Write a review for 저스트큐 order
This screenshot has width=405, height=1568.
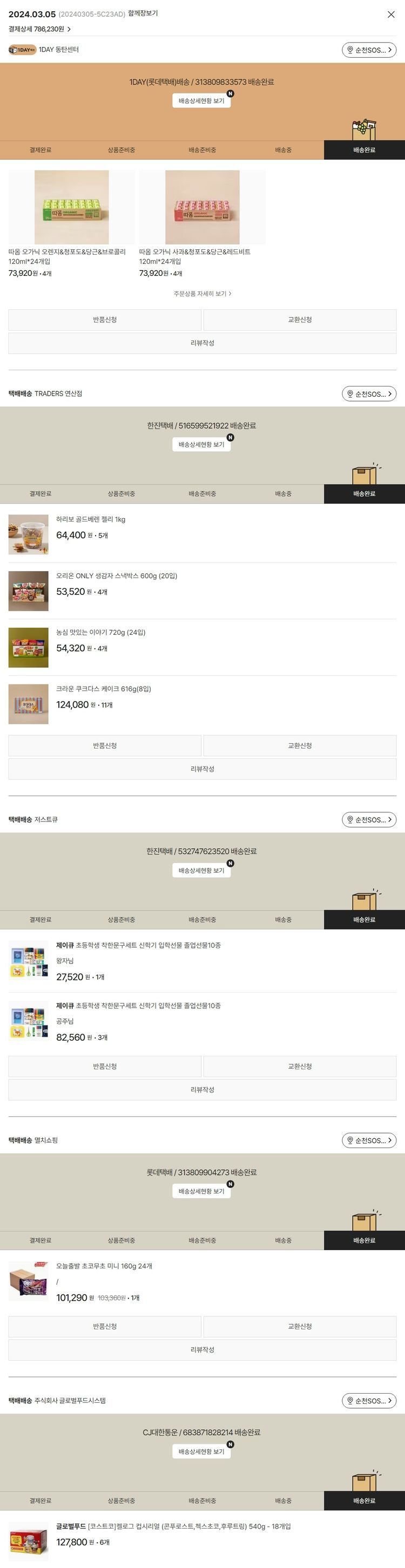pos(202,1090)
